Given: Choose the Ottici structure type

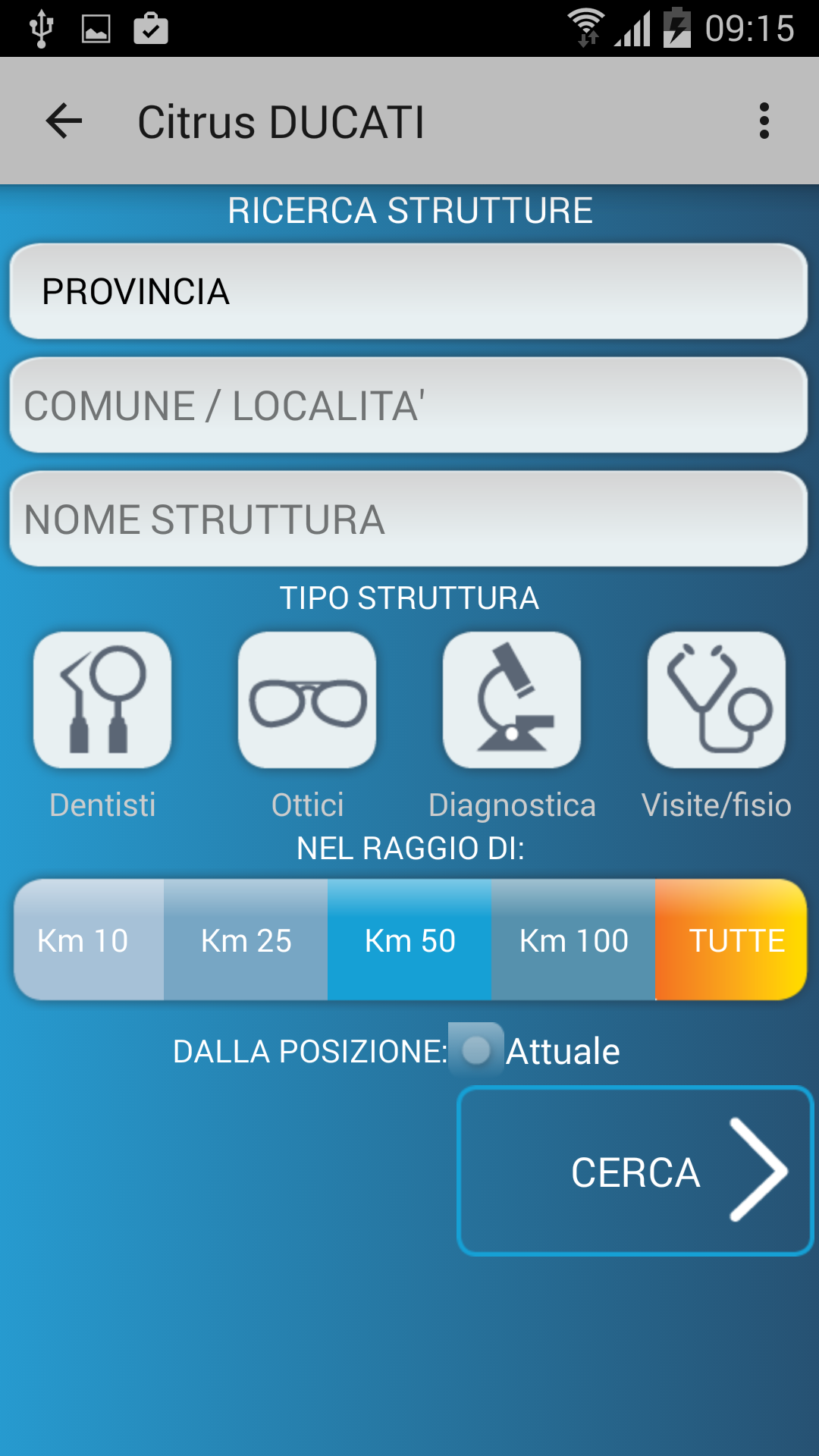Looking at the screenshot, I should point(307,700).
